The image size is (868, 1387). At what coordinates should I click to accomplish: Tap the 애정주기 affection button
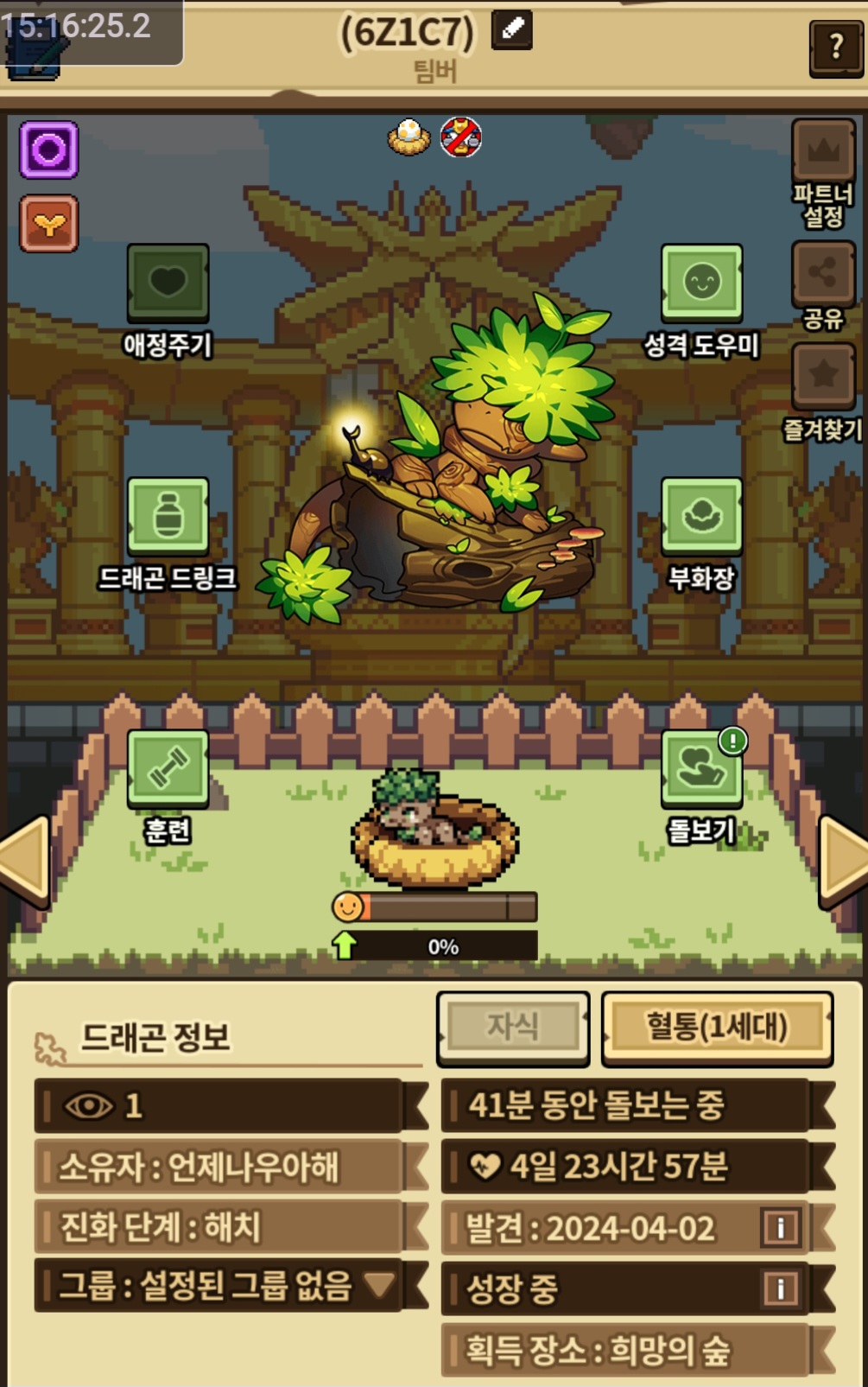point(168,283)
